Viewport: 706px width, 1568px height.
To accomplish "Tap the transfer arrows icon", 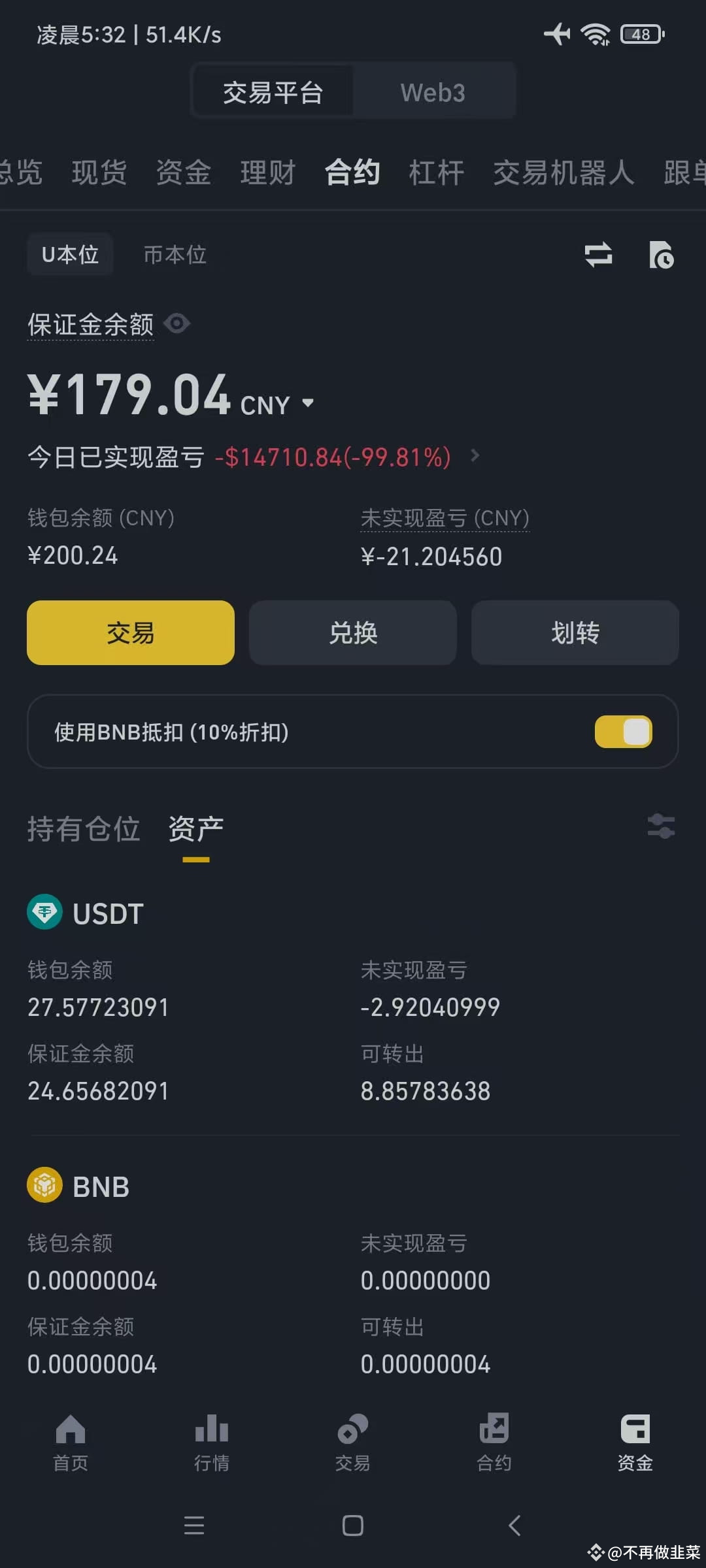I will 598,255.
